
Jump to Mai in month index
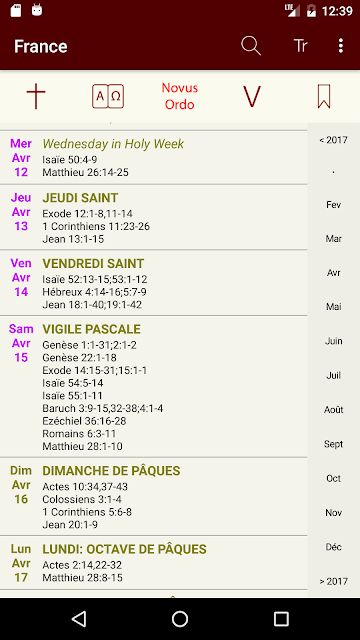tap(333, 307)
